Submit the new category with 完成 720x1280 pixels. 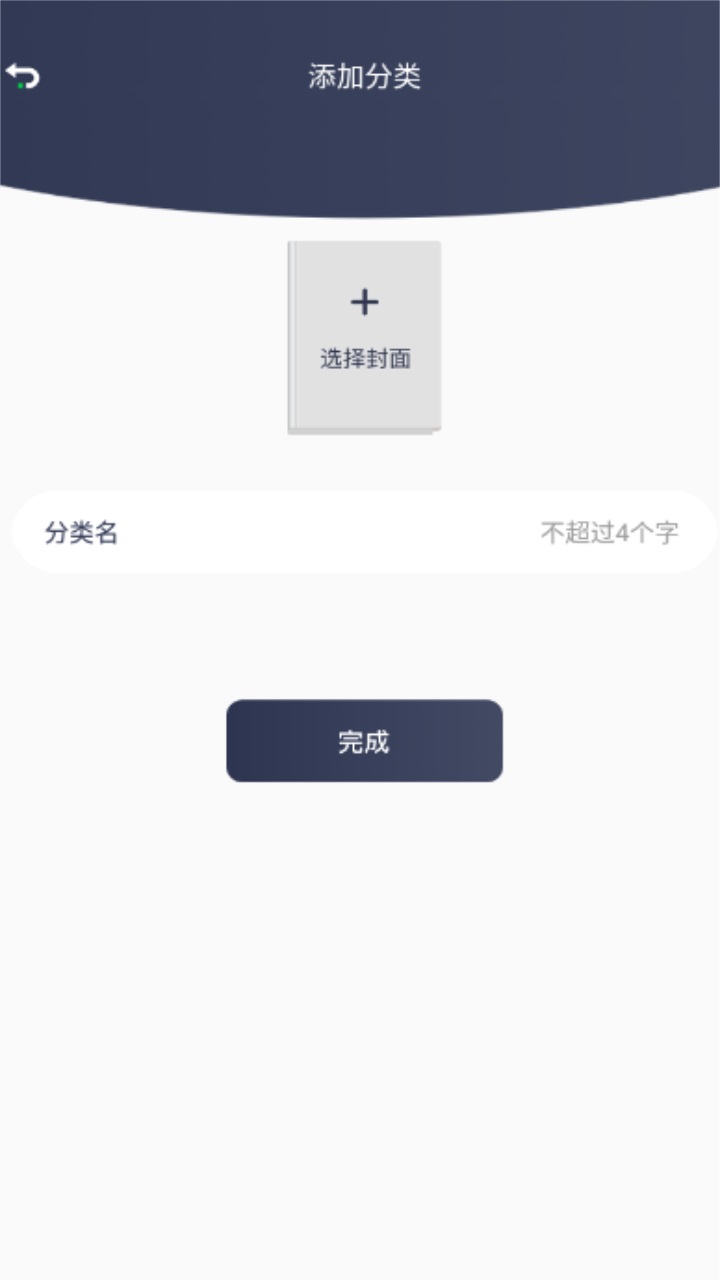[366, 740]
